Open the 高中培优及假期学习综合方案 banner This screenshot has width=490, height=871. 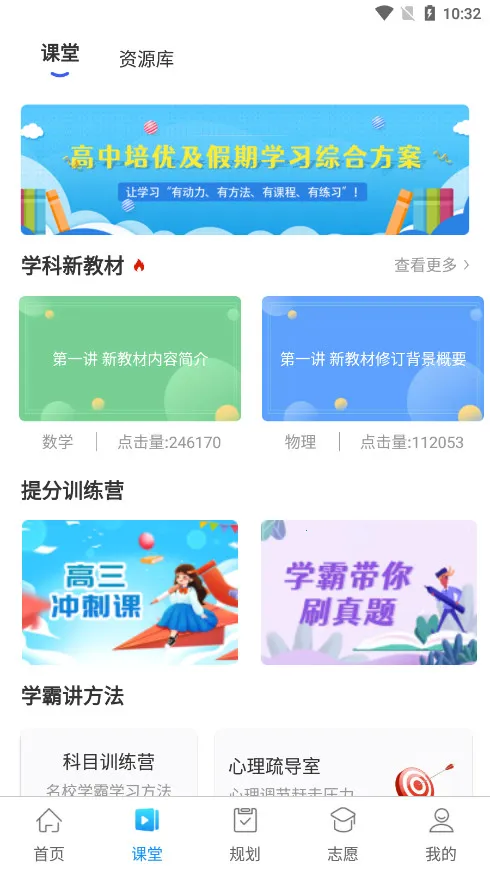click(x=245, y=169)
